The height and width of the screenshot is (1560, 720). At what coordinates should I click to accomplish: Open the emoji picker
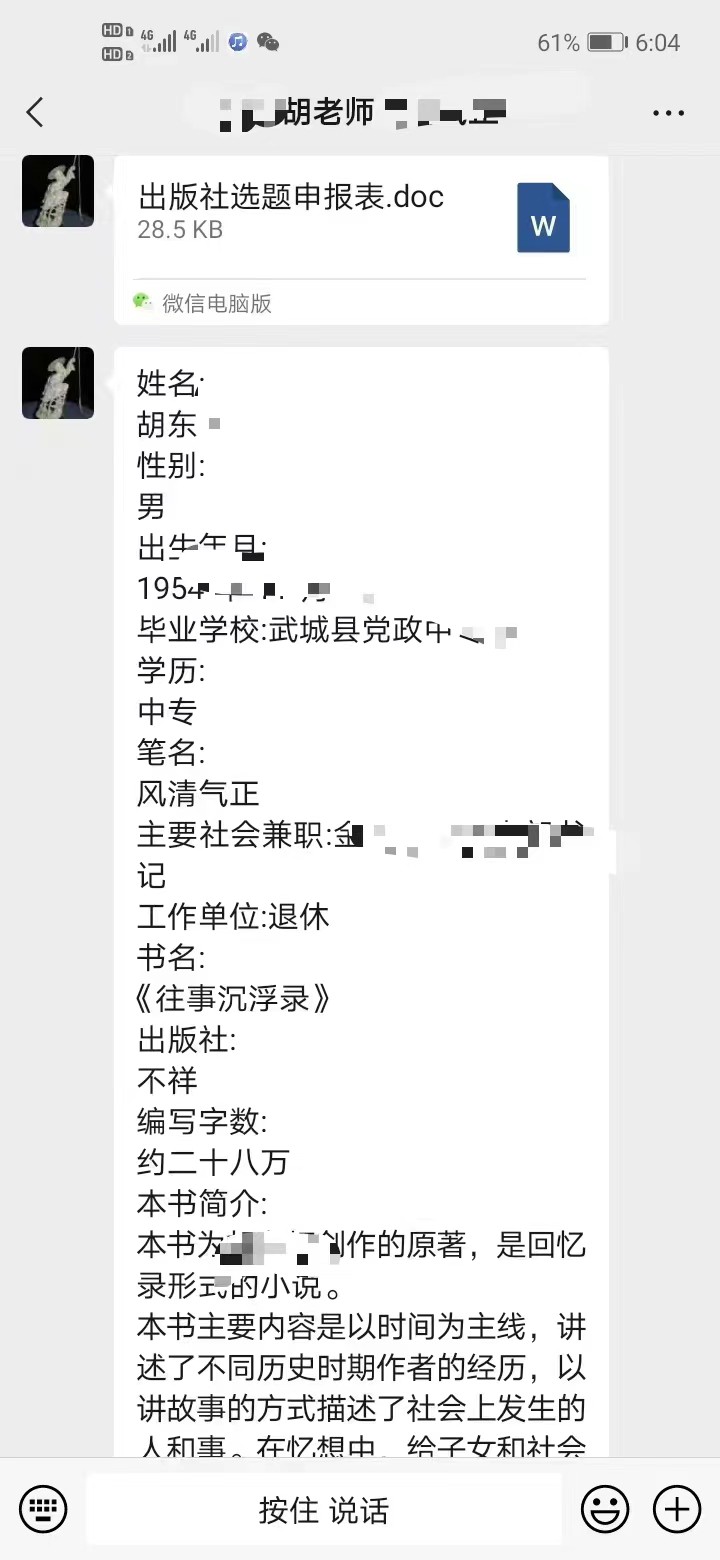pos(605,1508)
